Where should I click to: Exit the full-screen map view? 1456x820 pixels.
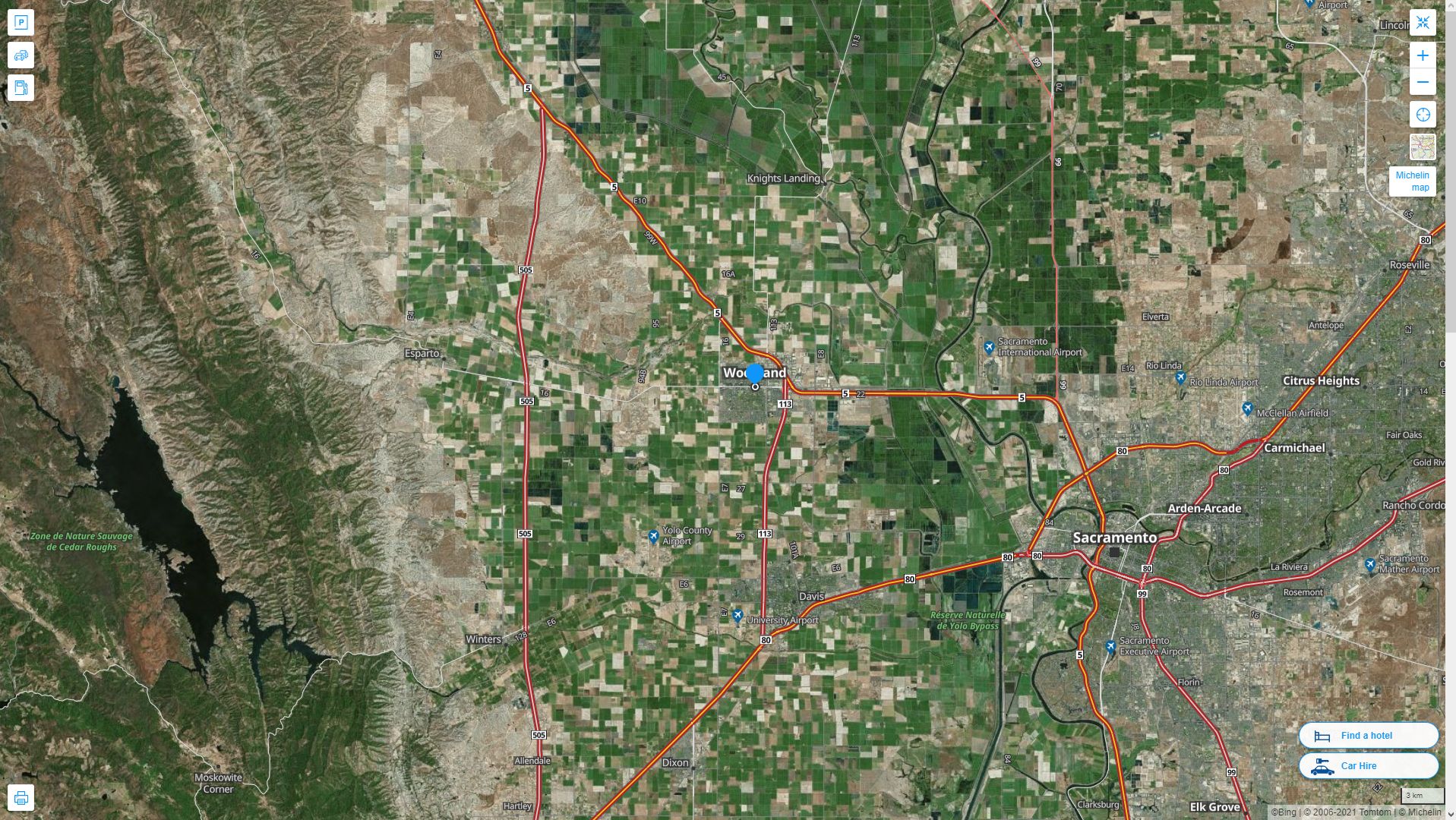coord(1423,22)
